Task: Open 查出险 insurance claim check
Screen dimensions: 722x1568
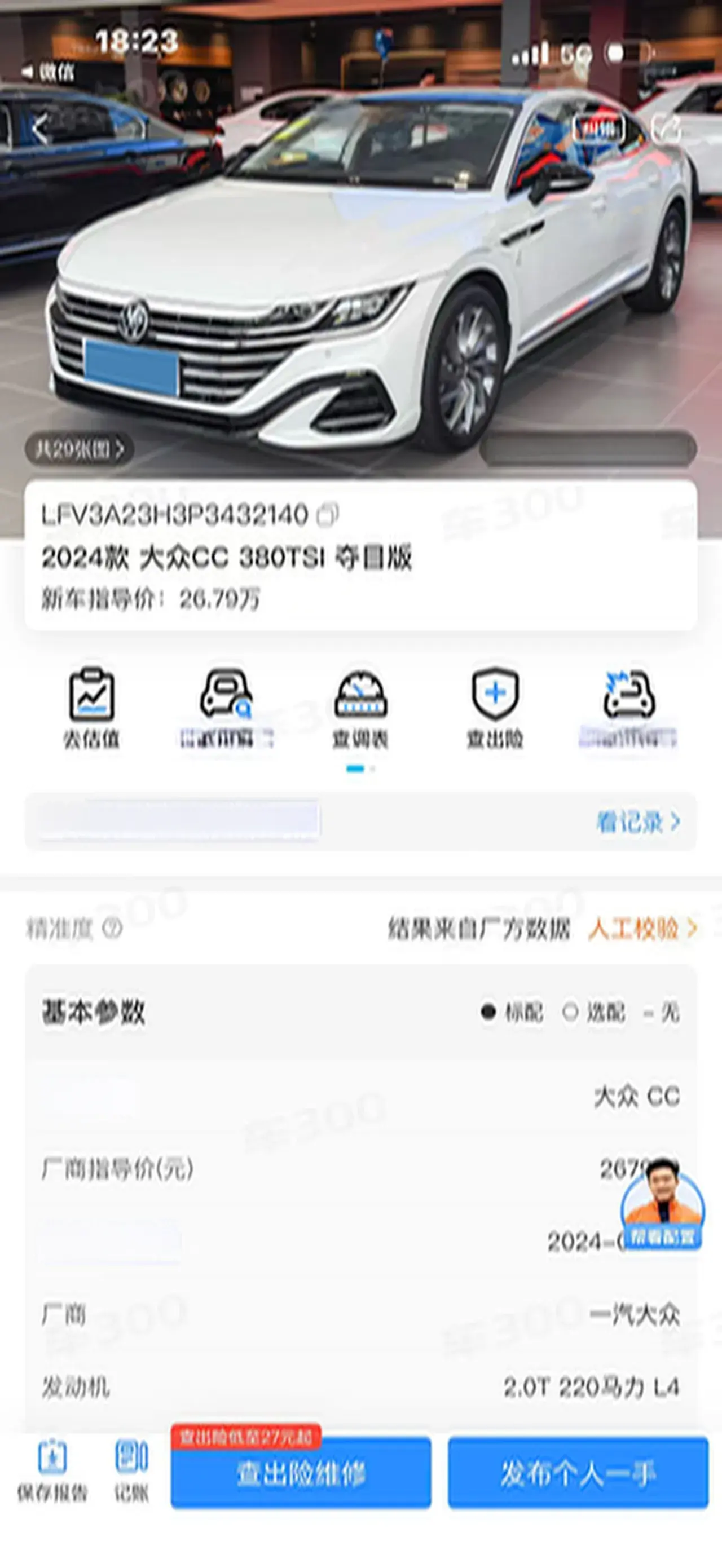Action: coord(495,707)
